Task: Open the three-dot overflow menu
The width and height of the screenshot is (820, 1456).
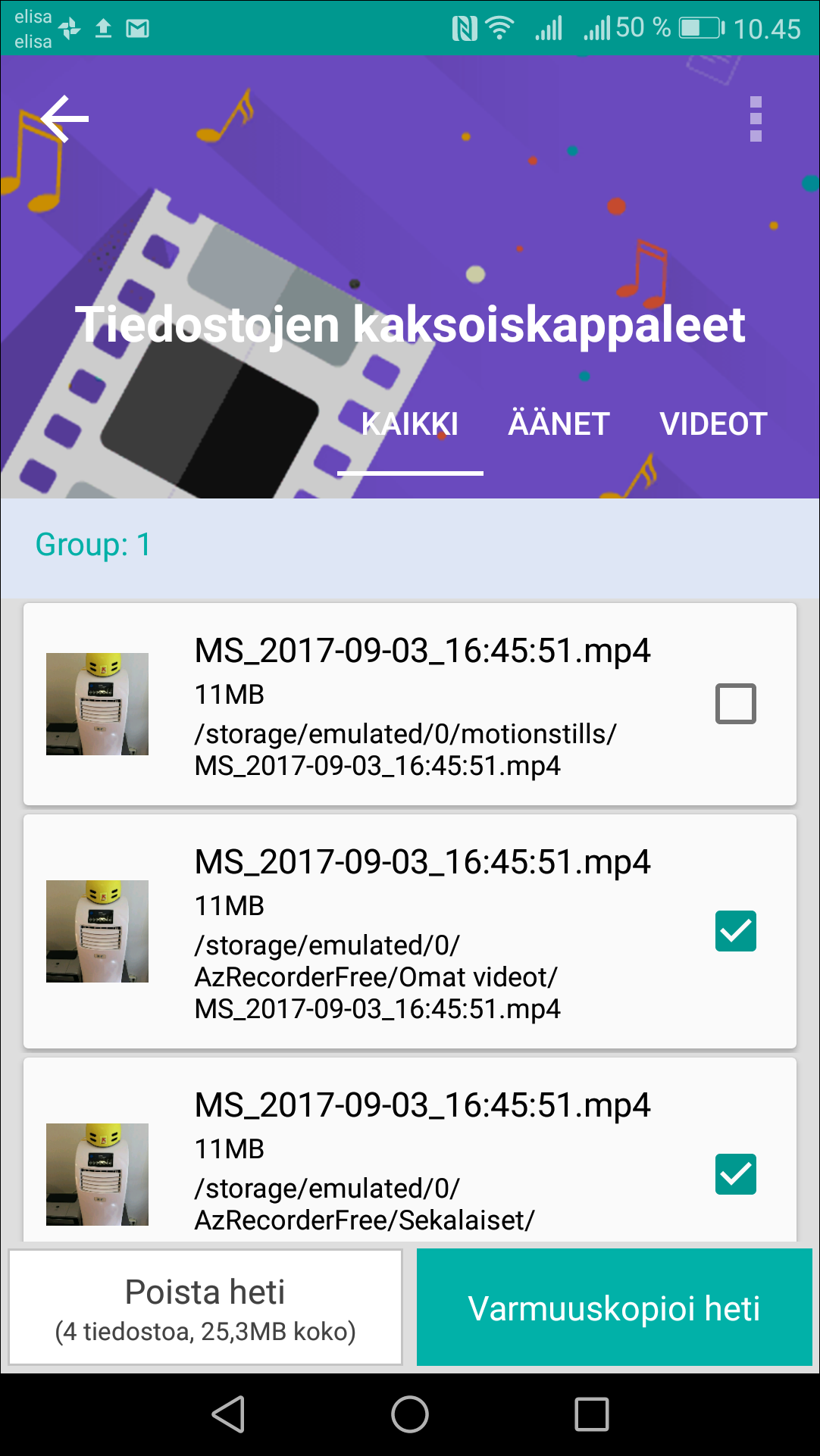Action: [x=756, y=118]
